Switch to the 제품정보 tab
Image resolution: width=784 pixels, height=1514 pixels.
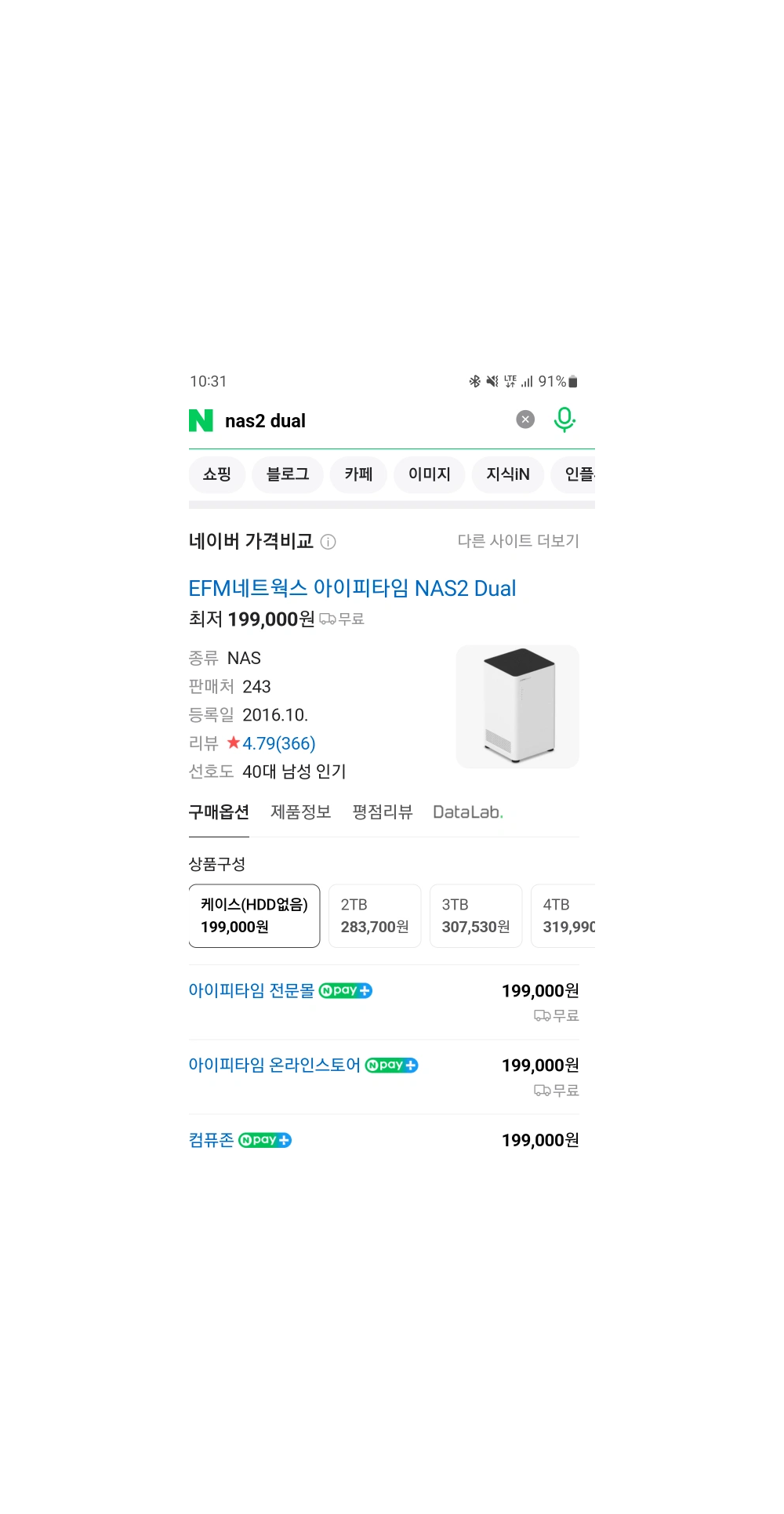click(300, 812)
